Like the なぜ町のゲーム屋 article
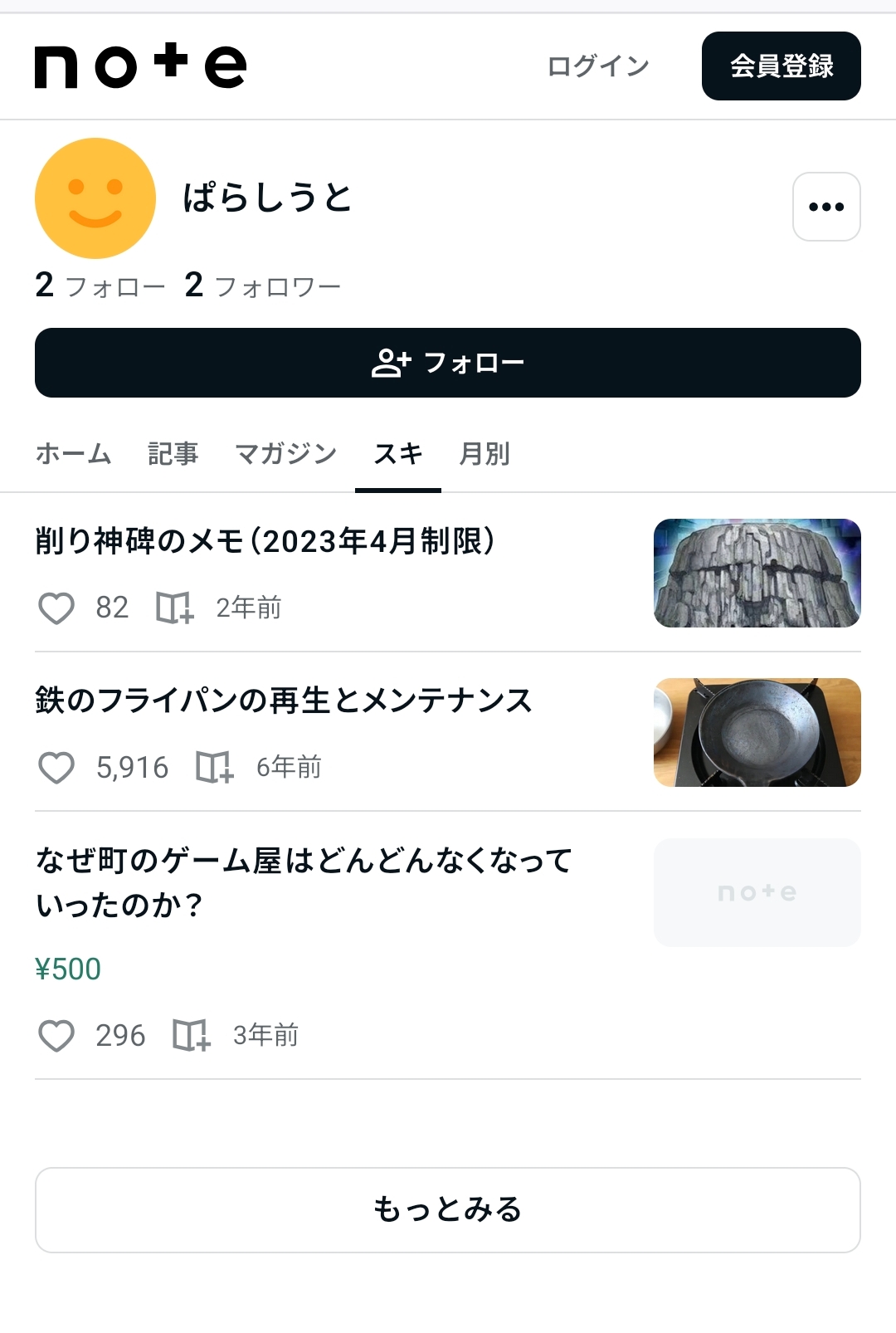Viewport: 896px width, 1333px height. (x=56, y=1036)
